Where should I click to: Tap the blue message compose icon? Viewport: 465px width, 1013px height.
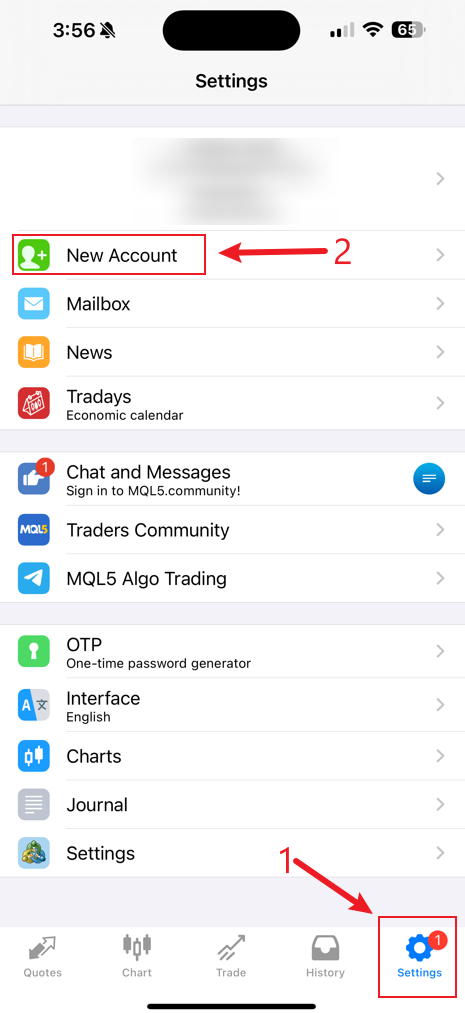(x=429, y=479)
